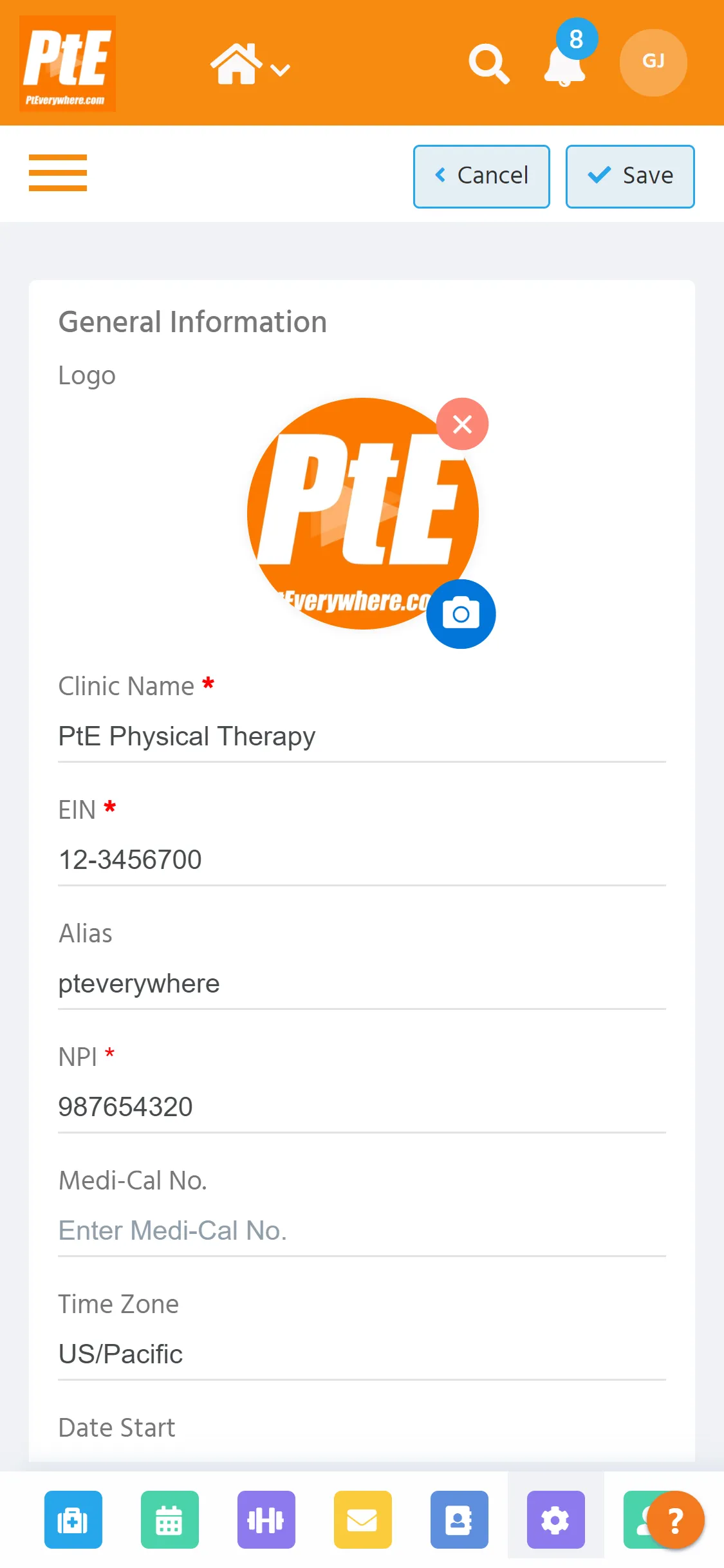
Task: Enter a Medi-Cal number
Action: tap(362, 1231)
